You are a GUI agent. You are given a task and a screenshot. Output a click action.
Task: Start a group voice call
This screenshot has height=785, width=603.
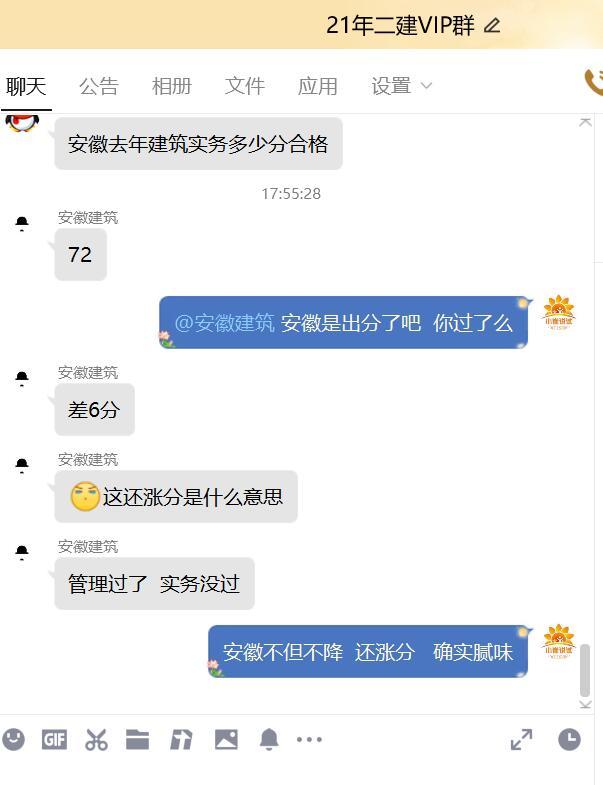coord(594,83)
